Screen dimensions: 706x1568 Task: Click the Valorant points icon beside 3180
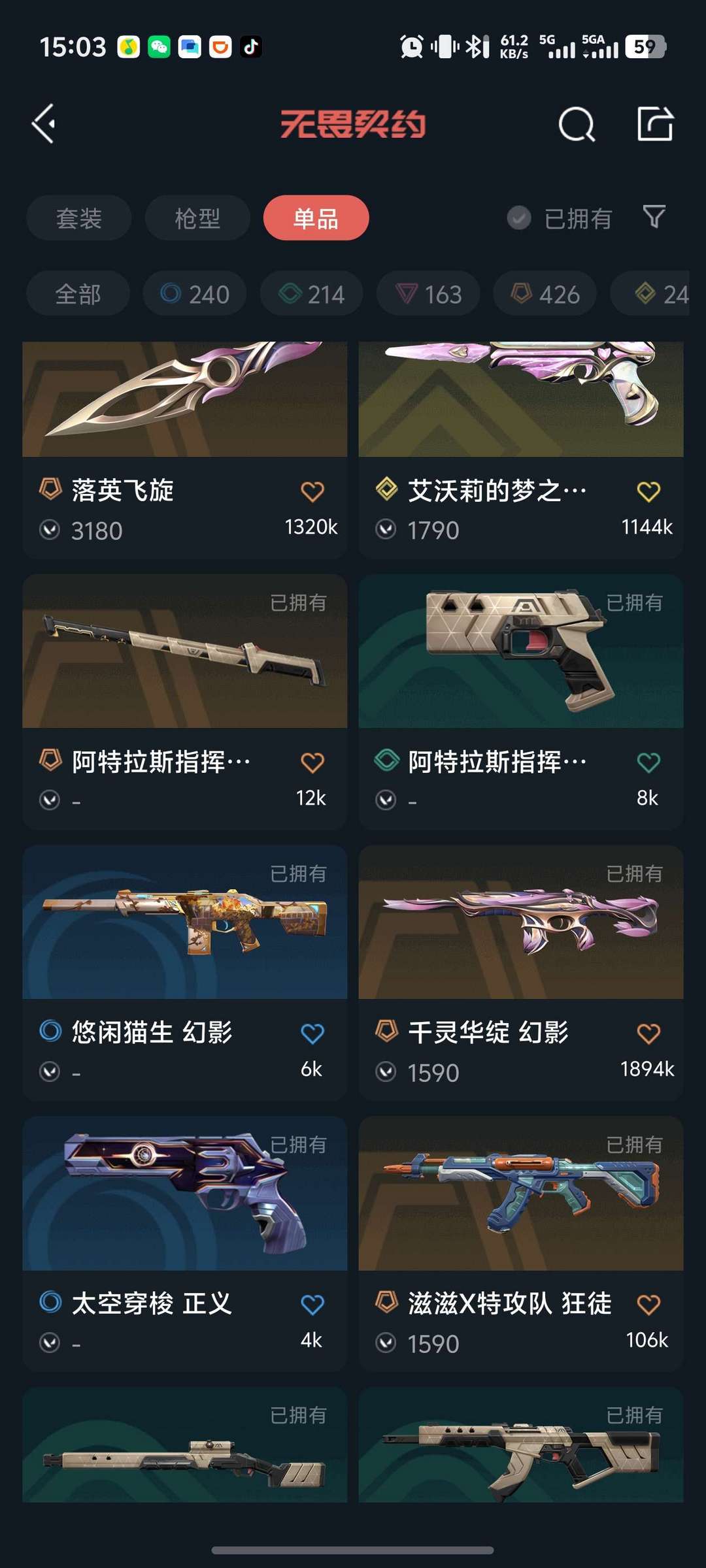(51, 531)
